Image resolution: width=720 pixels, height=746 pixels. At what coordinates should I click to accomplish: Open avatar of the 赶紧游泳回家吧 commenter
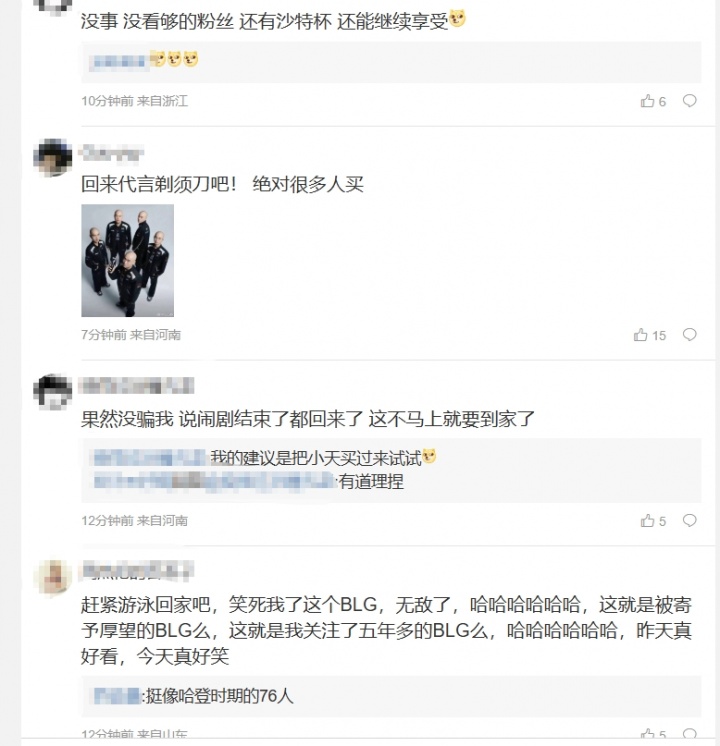click(x=52, y=577)
